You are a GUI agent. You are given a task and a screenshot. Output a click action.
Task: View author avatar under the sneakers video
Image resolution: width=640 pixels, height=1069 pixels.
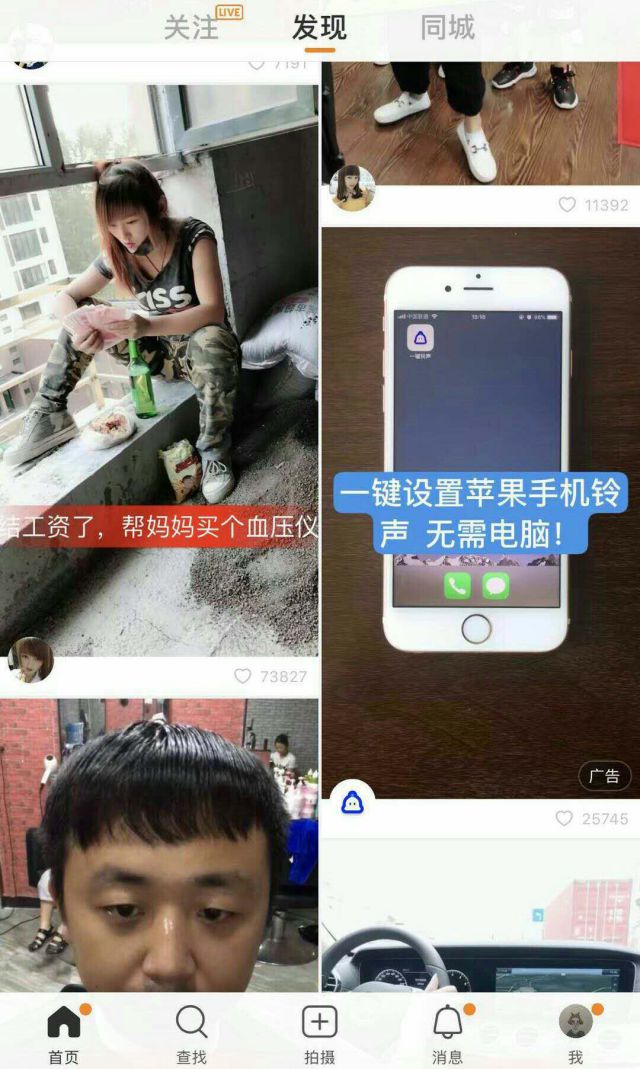pyautogui.click(x=353, y=188)
